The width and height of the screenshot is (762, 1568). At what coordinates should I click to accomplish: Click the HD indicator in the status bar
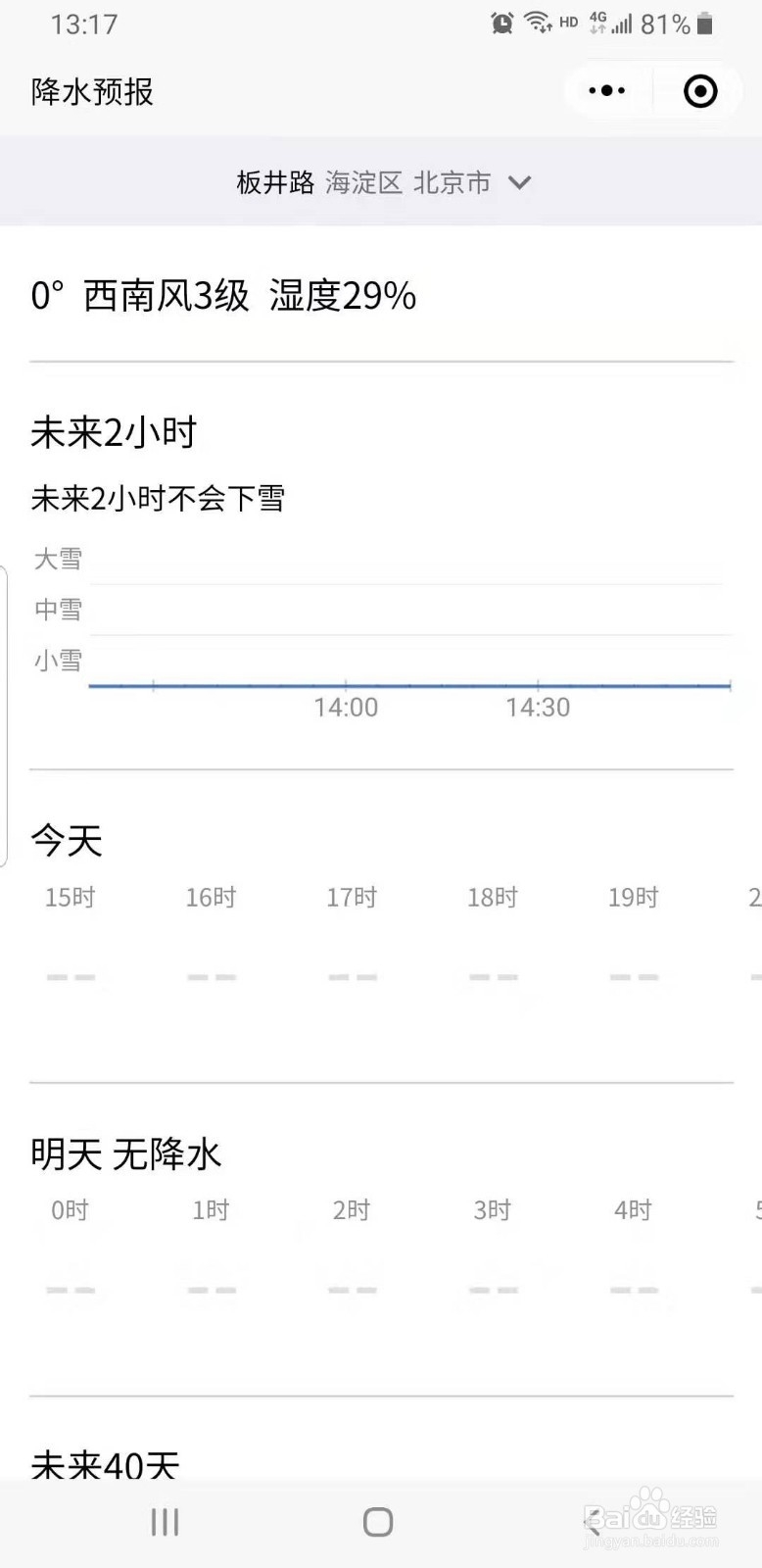pyautogui.click(x=568, y=24)
